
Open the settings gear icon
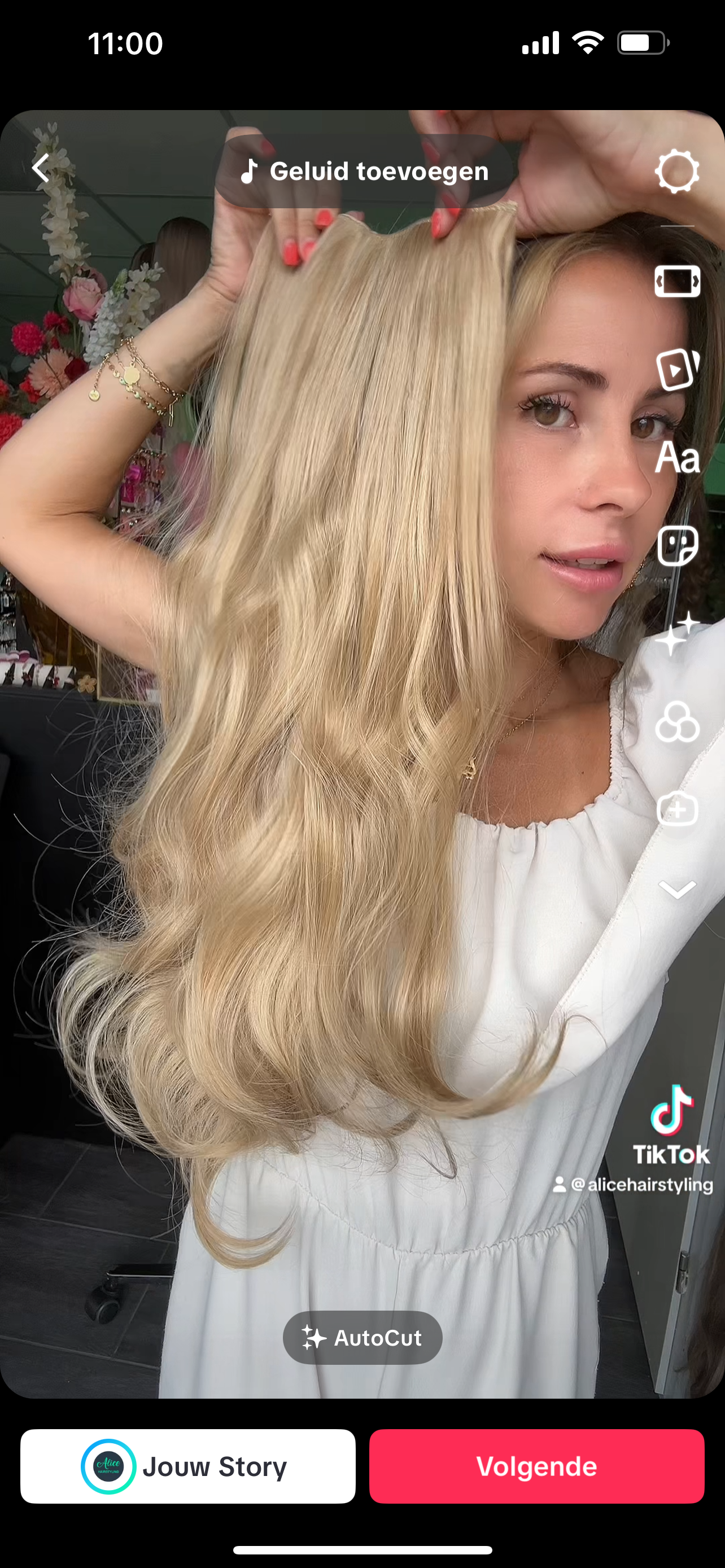[x=677, y=172]
